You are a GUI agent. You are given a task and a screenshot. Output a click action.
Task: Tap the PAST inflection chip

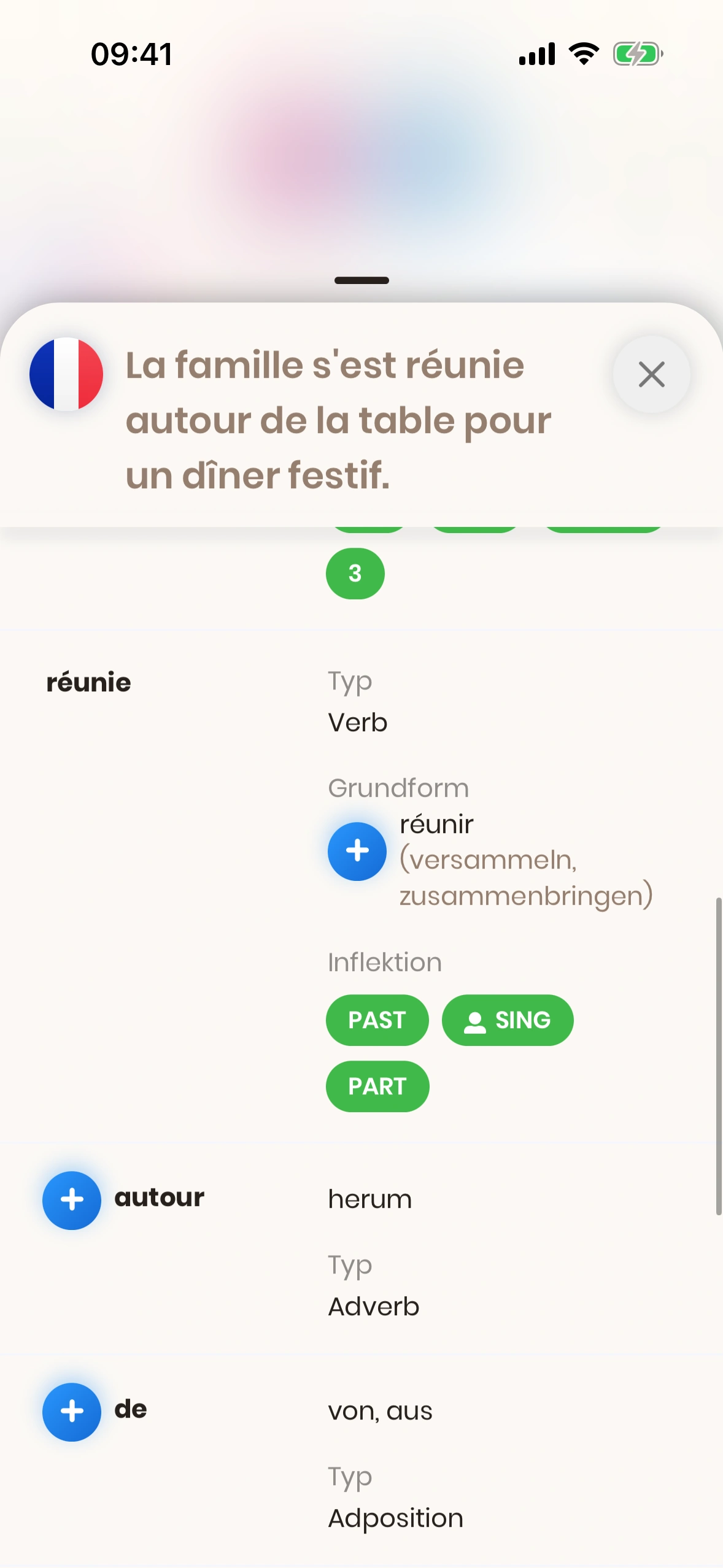tap(377, 1020)
